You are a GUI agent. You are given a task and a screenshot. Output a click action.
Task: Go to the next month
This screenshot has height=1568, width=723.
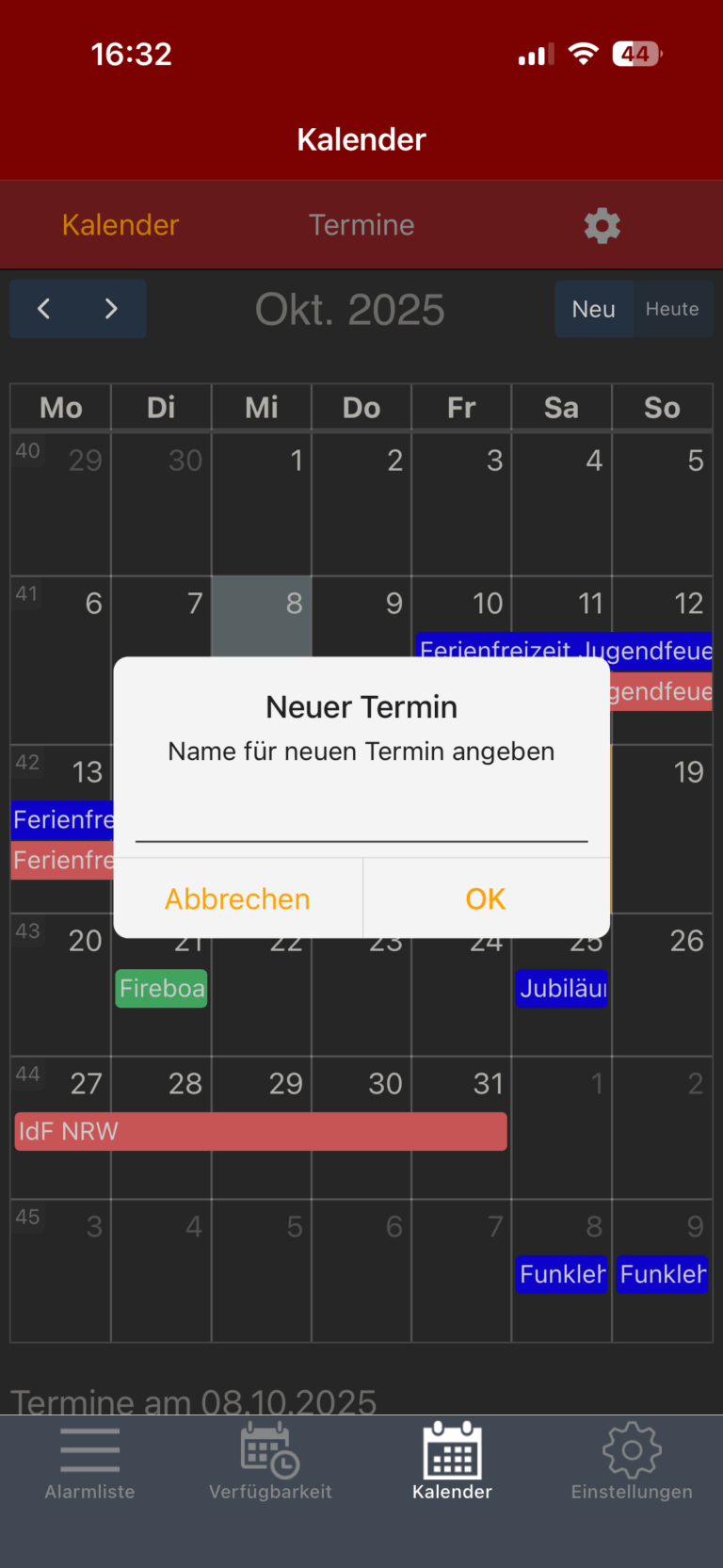pyautogui.click(x=111, y=309)
